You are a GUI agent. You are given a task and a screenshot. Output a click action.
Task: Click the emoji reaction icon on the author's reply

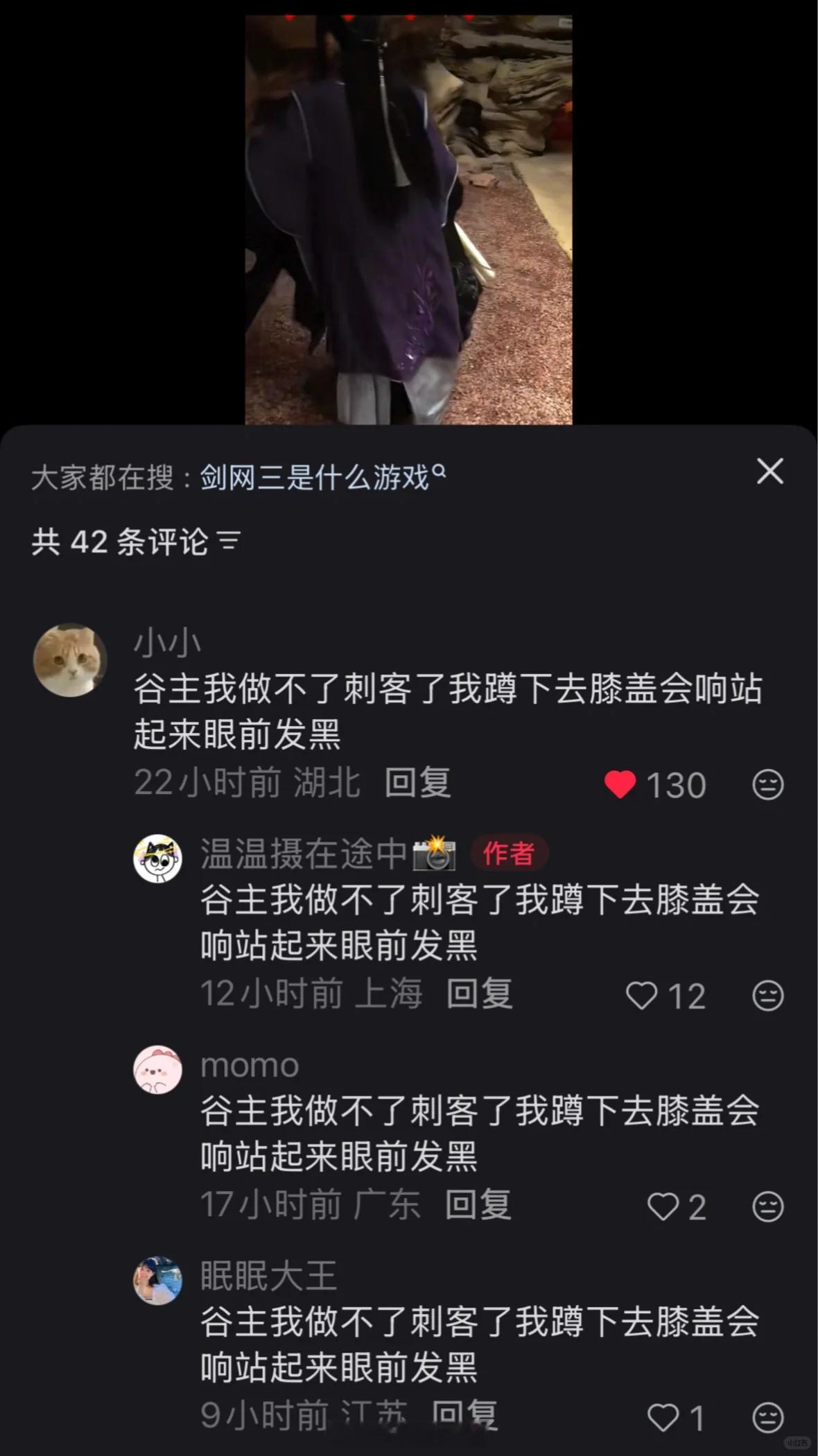pos(767,995)
